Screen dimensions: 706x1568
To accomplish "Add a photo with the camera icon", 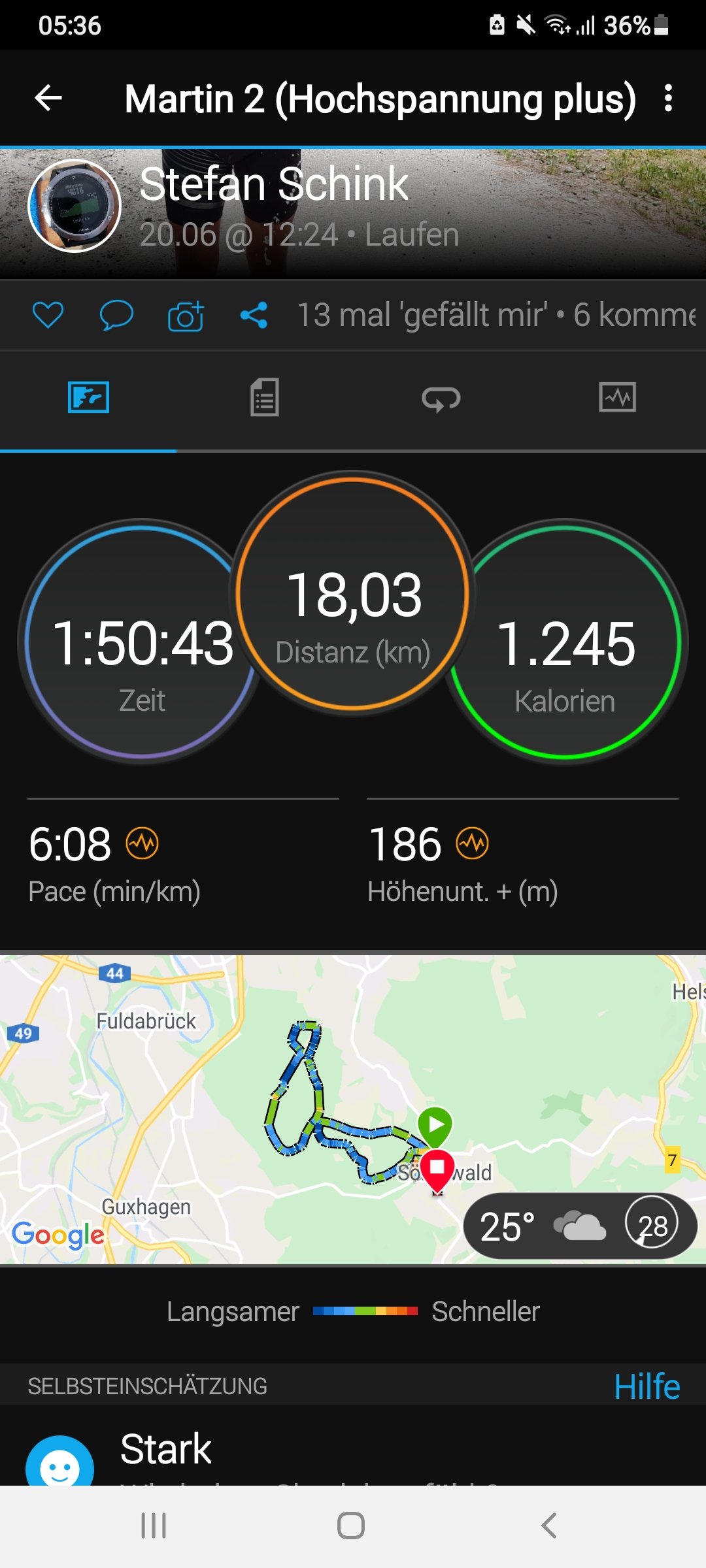I will (186, 317).
